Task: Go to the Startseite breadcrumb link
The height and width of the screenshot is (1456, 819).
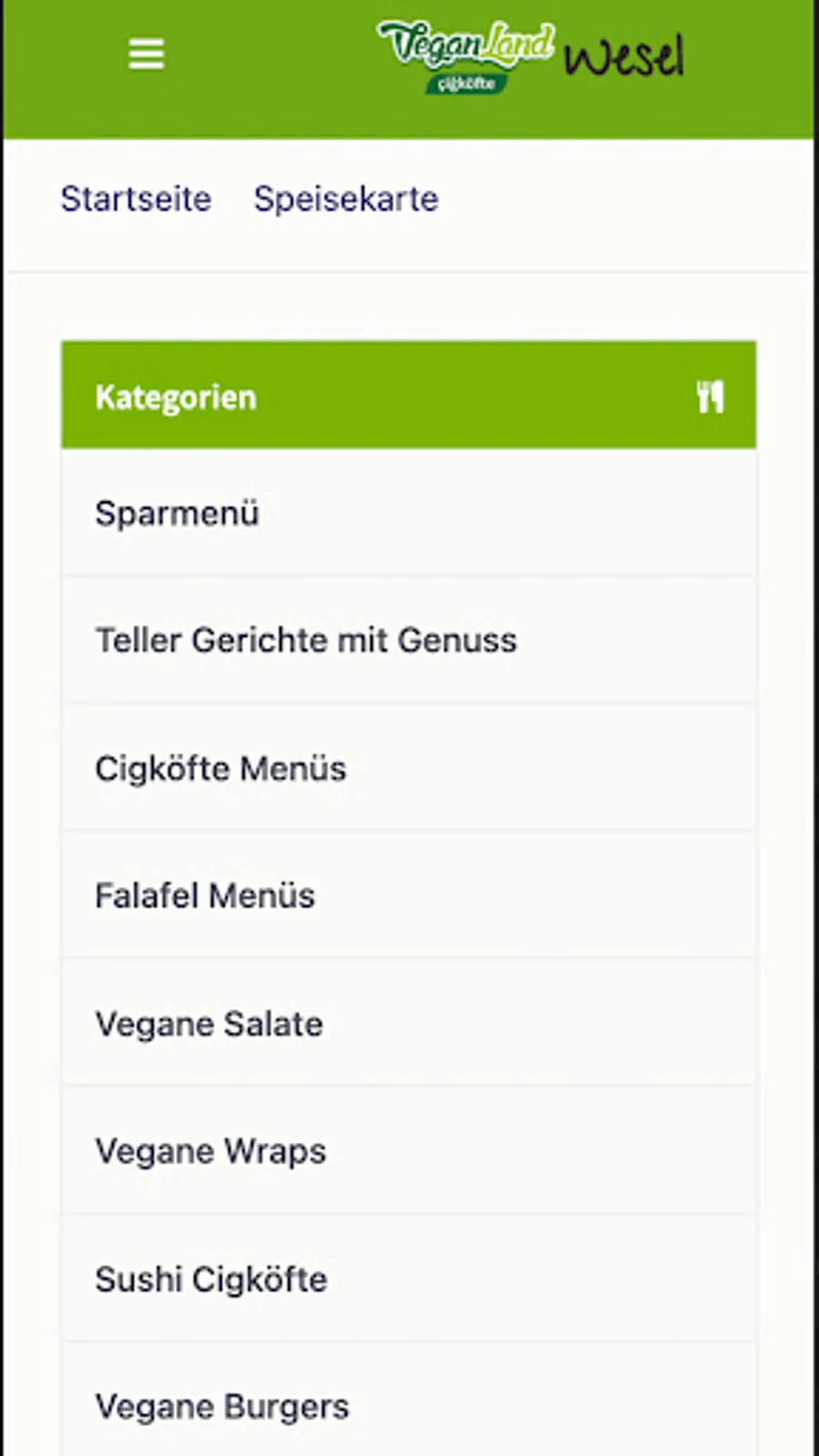Action: tap(136, 198)
